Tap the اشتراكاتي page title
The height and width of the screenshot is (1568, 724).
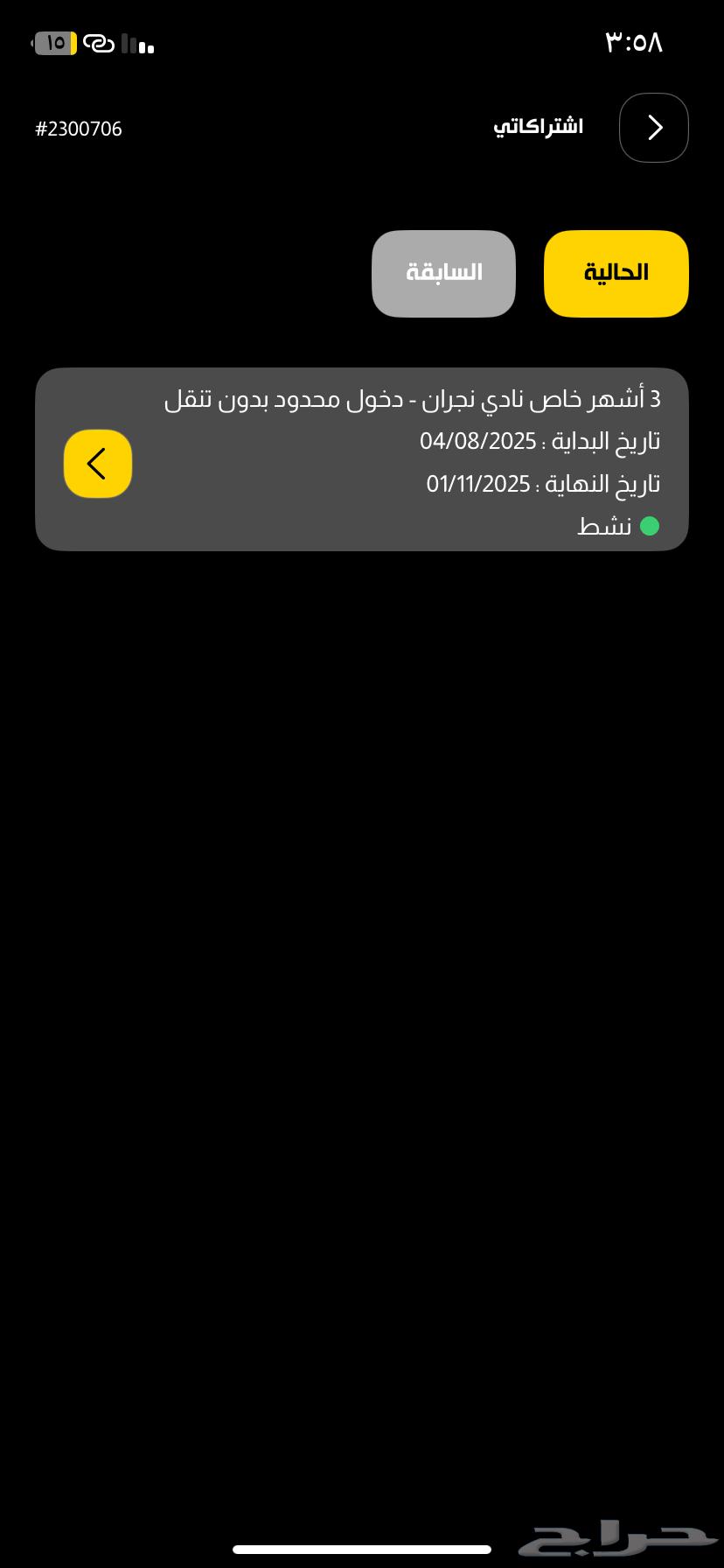click(537, 126)
